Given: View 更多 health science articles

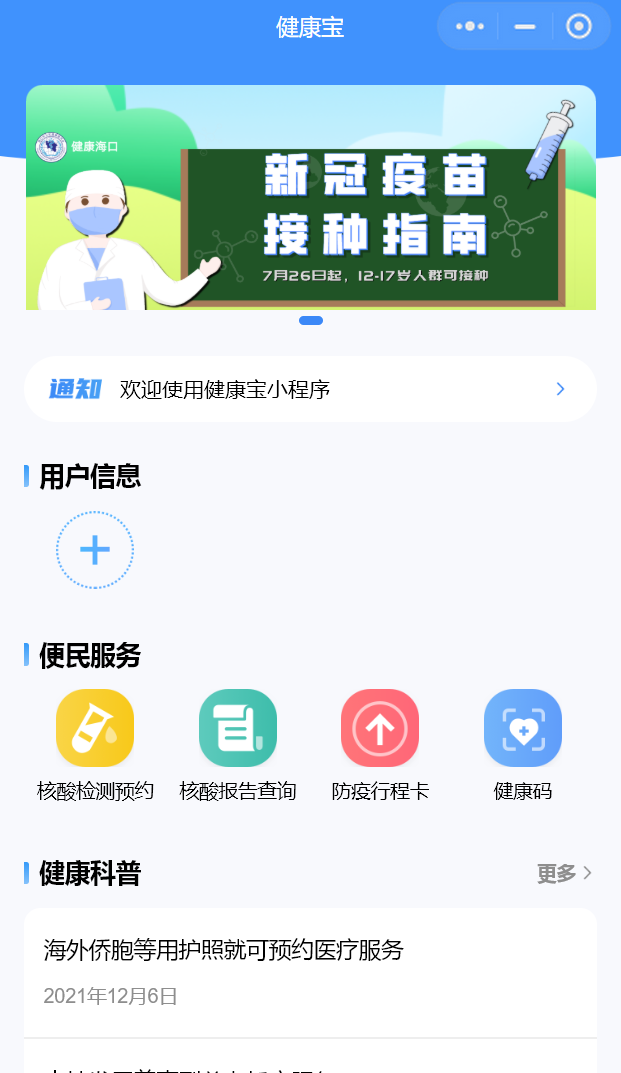Looking at the screenshot, I should [565, 874].
